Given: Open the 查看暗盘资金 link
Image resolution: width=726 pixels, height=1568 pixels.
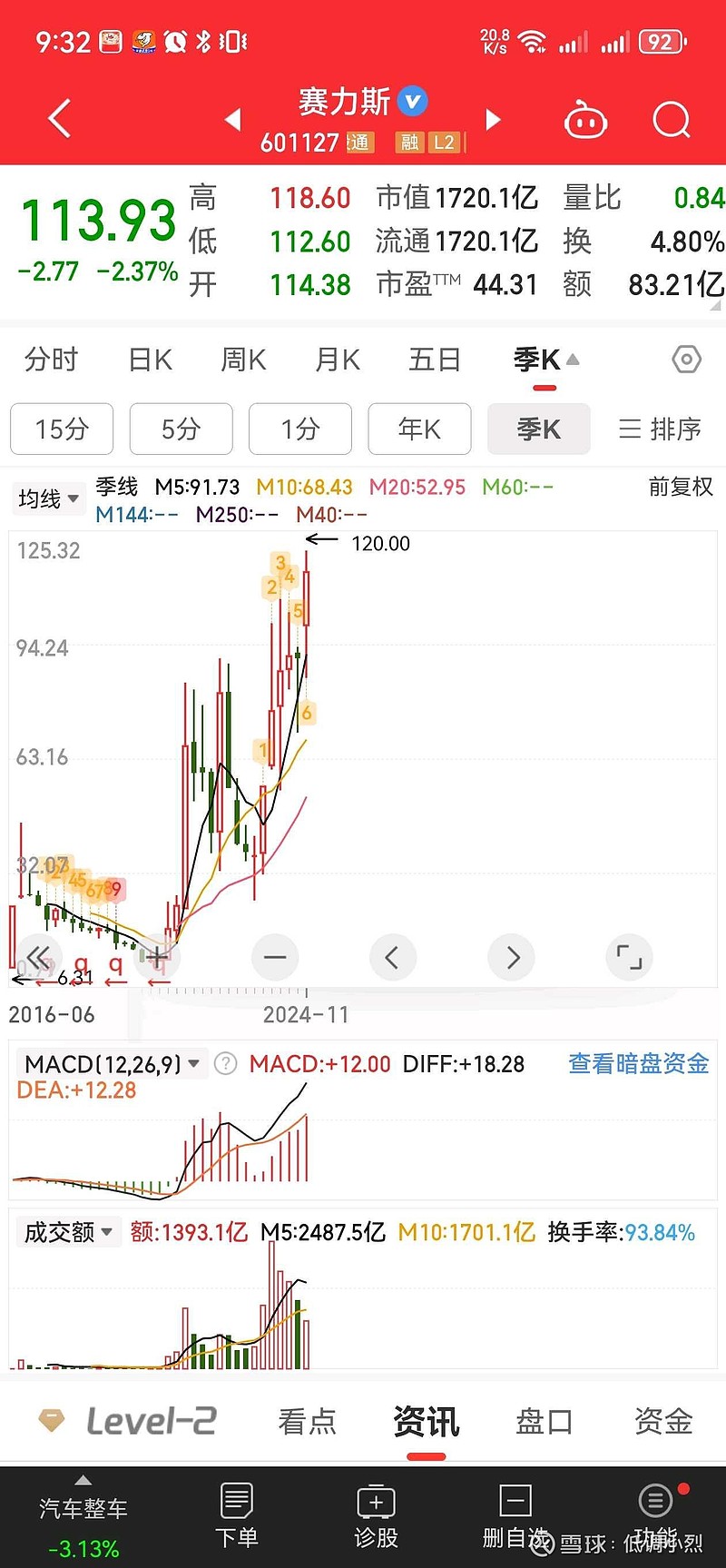Looking at the screenshot, I should [639, 1063].
